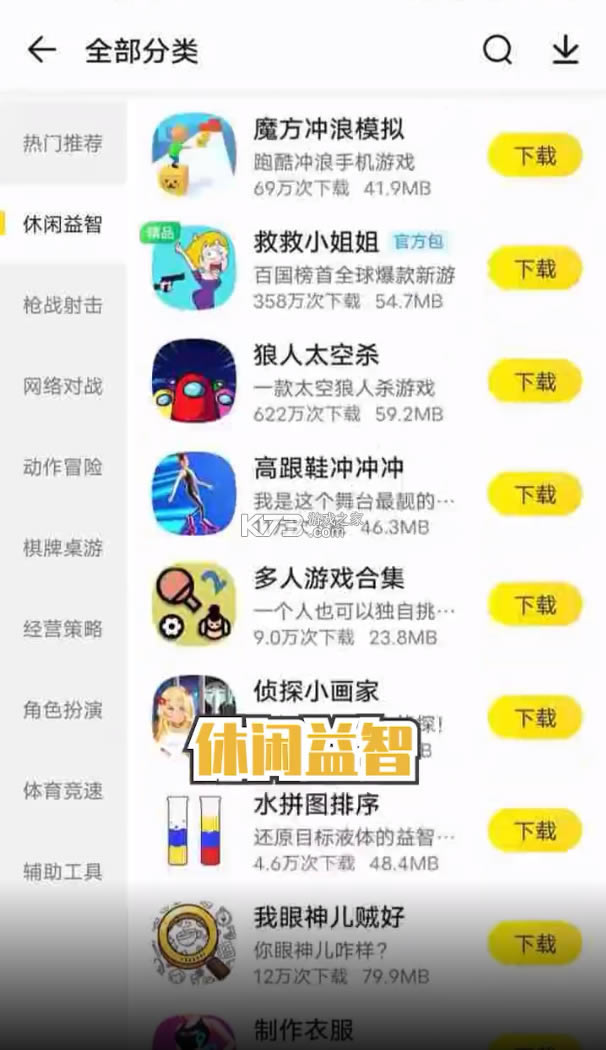The width and height of the screenshot is (606, 1050).
Task: Select the 枪战射击 category
Action: pos(63,305)
